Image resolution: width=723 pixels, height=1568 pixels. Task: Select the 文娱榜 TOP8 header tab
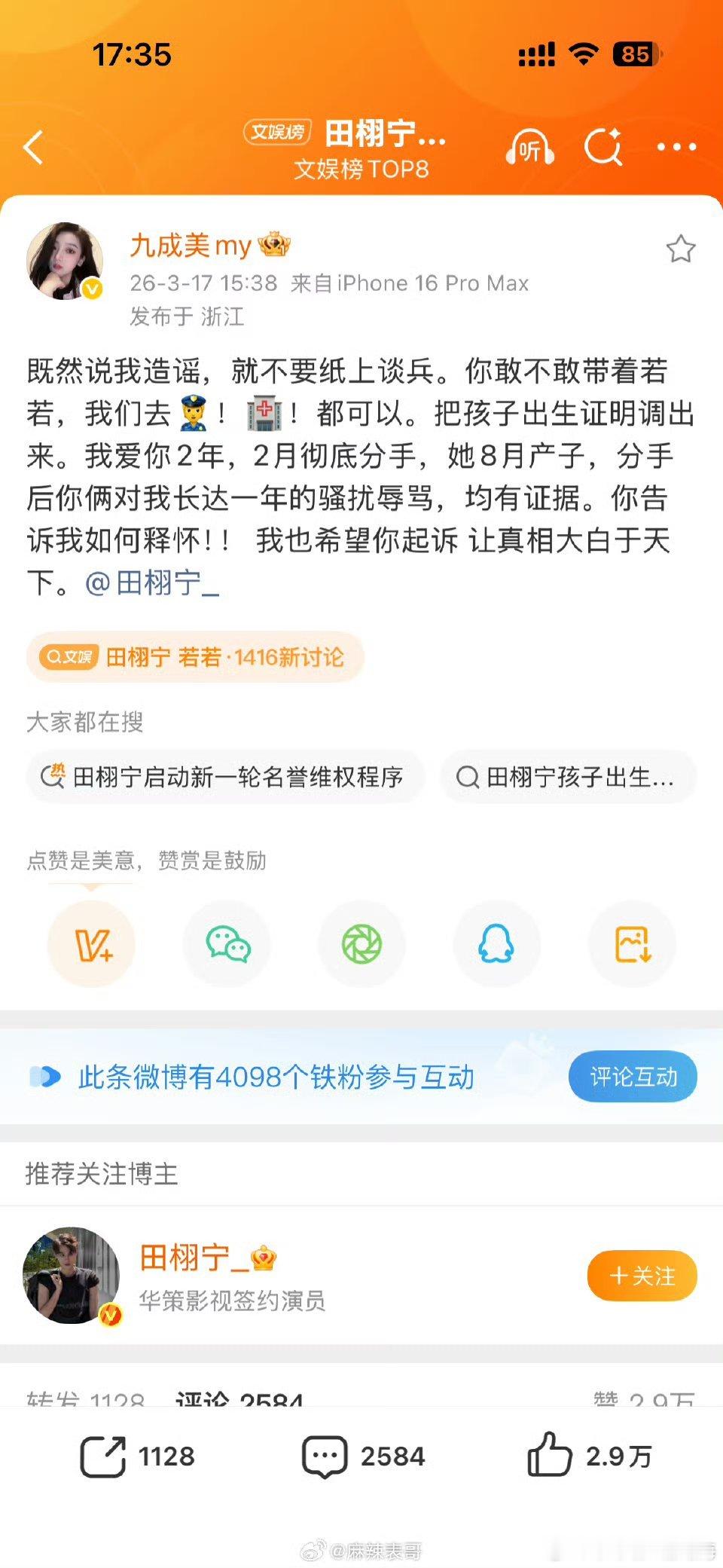(361, 170)
